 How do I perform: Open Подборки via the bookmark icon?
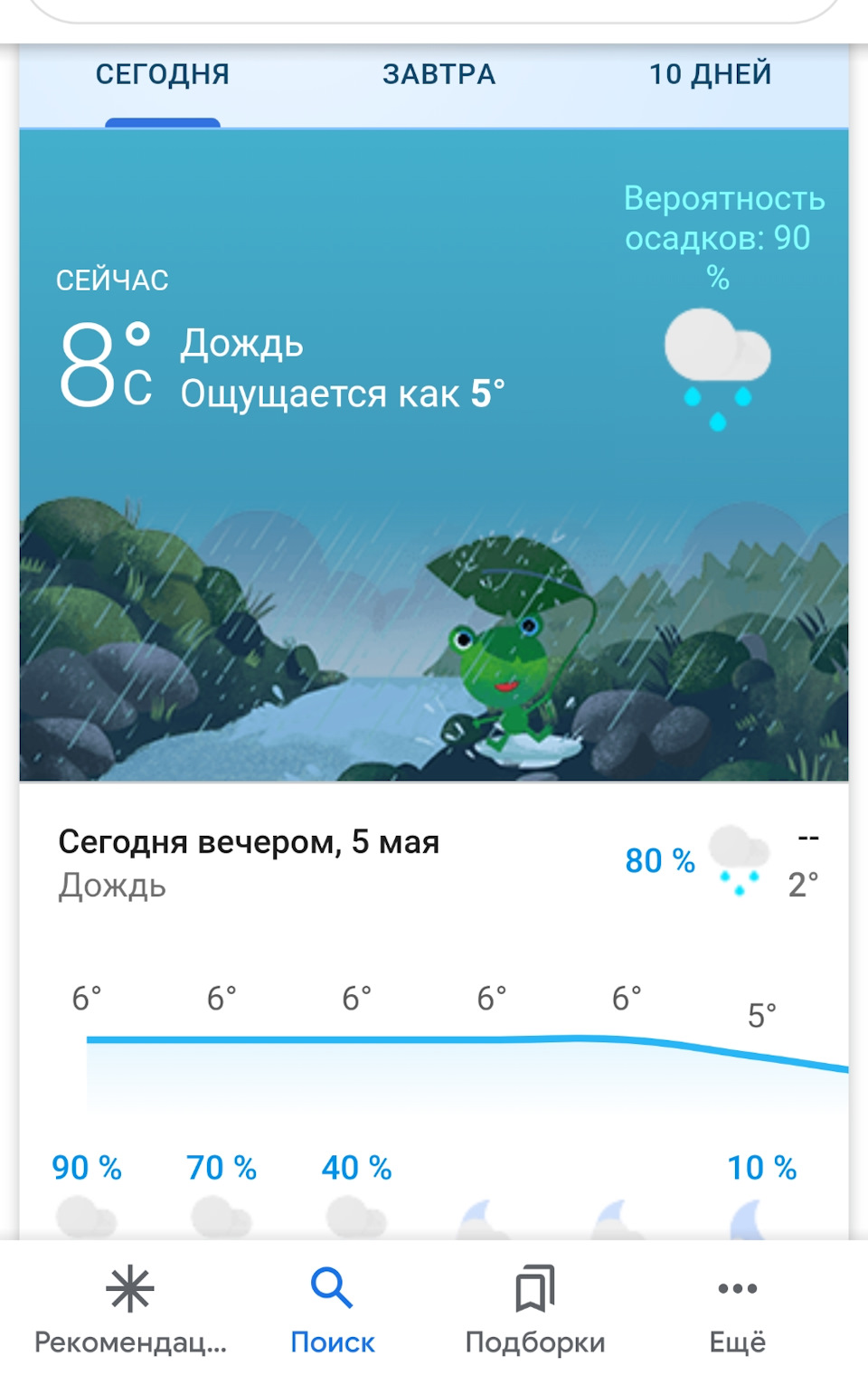coord(536,1307)
